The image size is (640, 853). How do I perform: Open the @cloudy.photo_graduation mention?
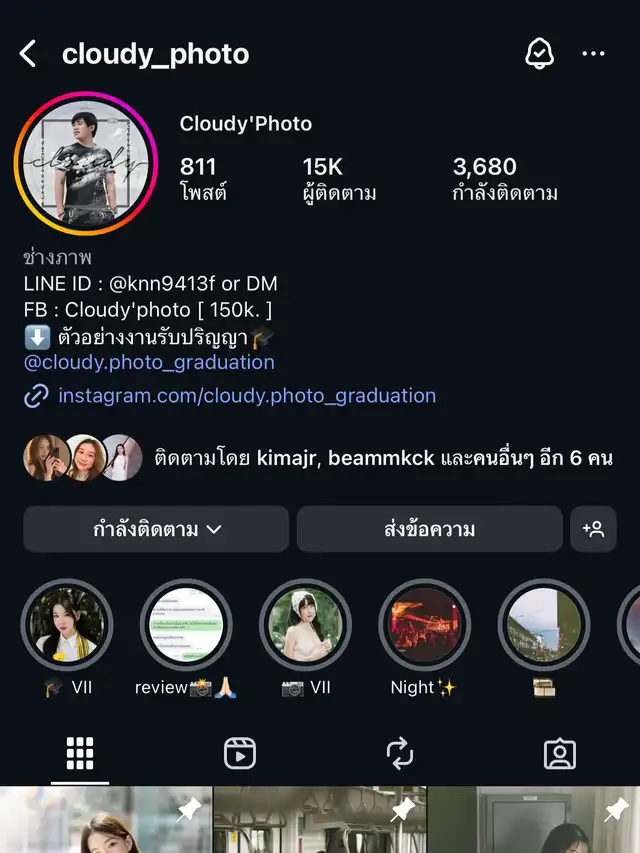pos(149,362)
